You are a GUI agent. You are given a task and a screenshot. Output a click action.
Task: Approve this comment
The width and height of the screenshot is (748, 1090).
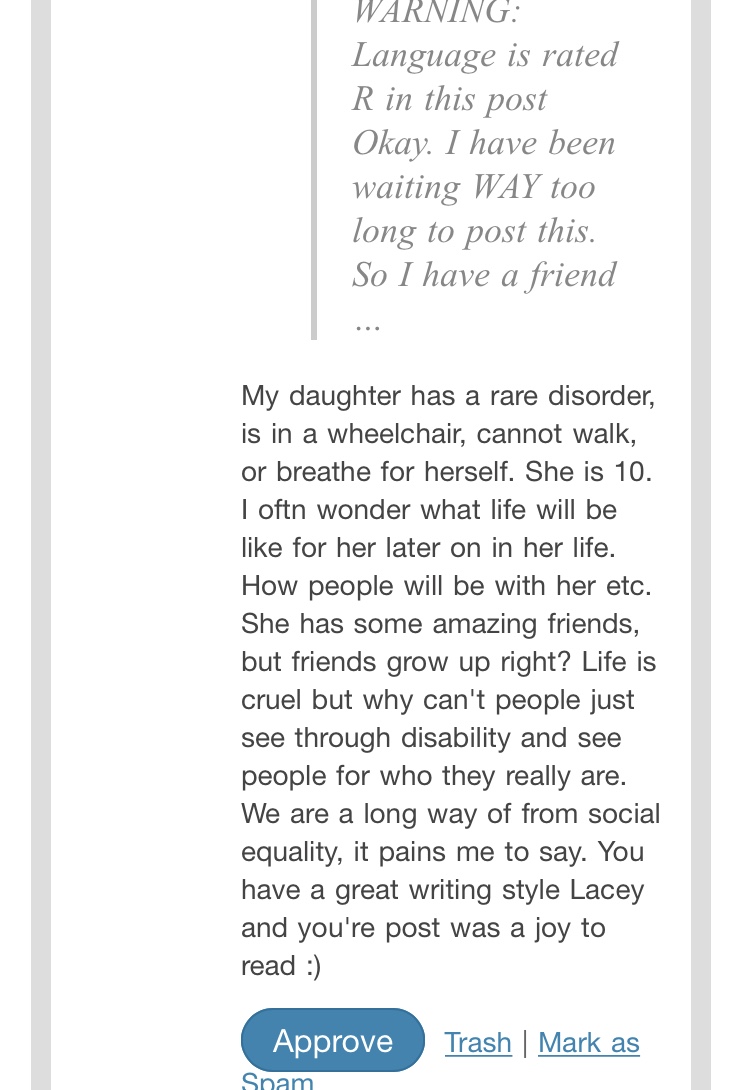[332, 1041]
